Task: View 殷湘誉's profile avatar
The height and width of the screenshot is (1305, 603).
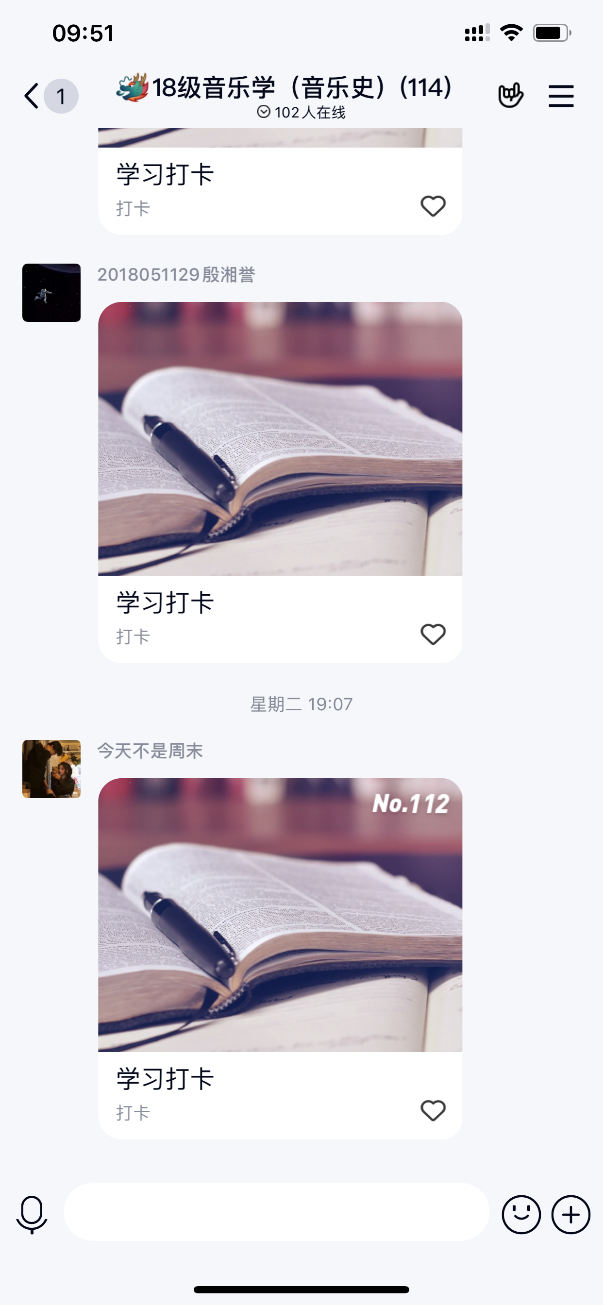Action: click(x=51, y=293)
